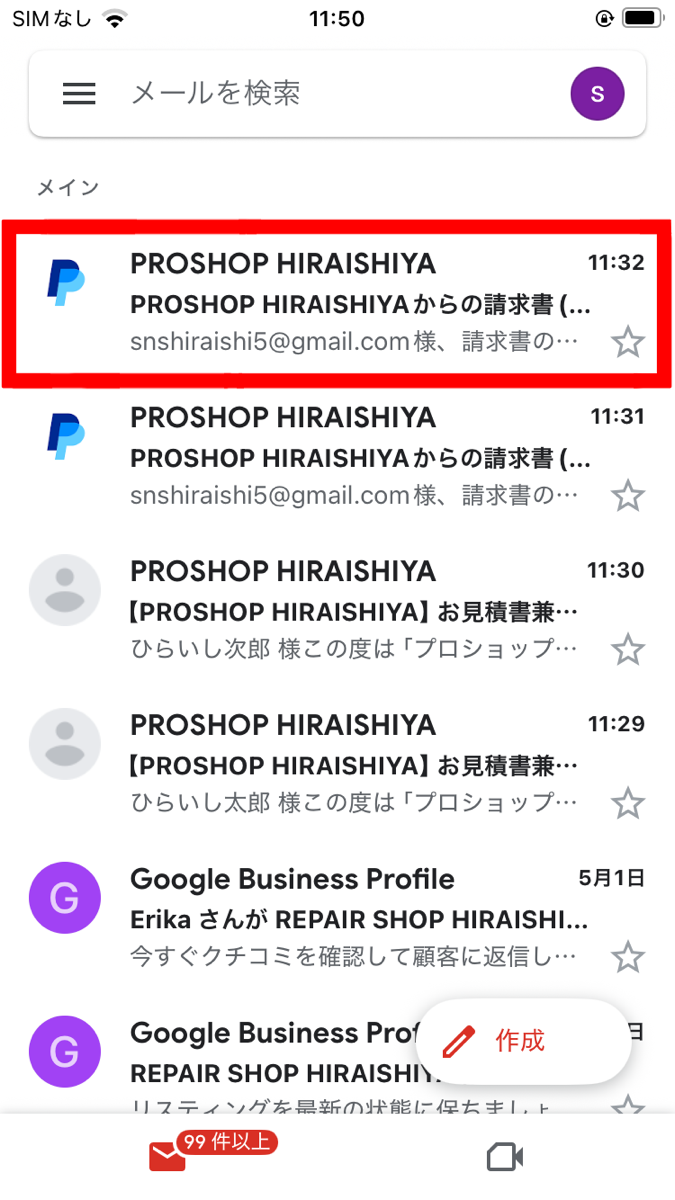Viewport: 675px width, 1200px height.
Task: Switch to the Mail tab
Action: (168, 1157)
